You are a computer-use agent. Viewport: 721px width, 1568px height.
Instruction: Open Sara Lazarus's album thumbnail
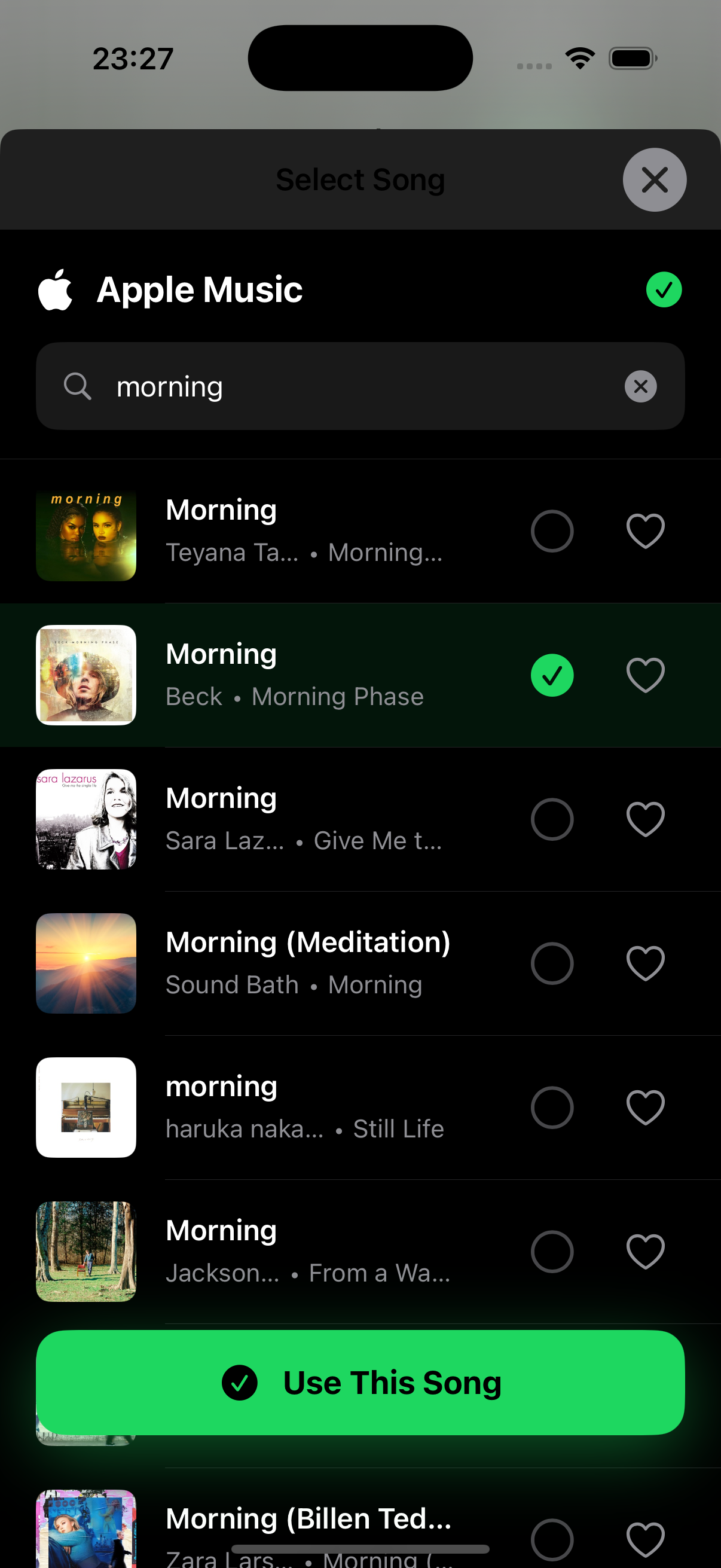(x=85, y=819)
